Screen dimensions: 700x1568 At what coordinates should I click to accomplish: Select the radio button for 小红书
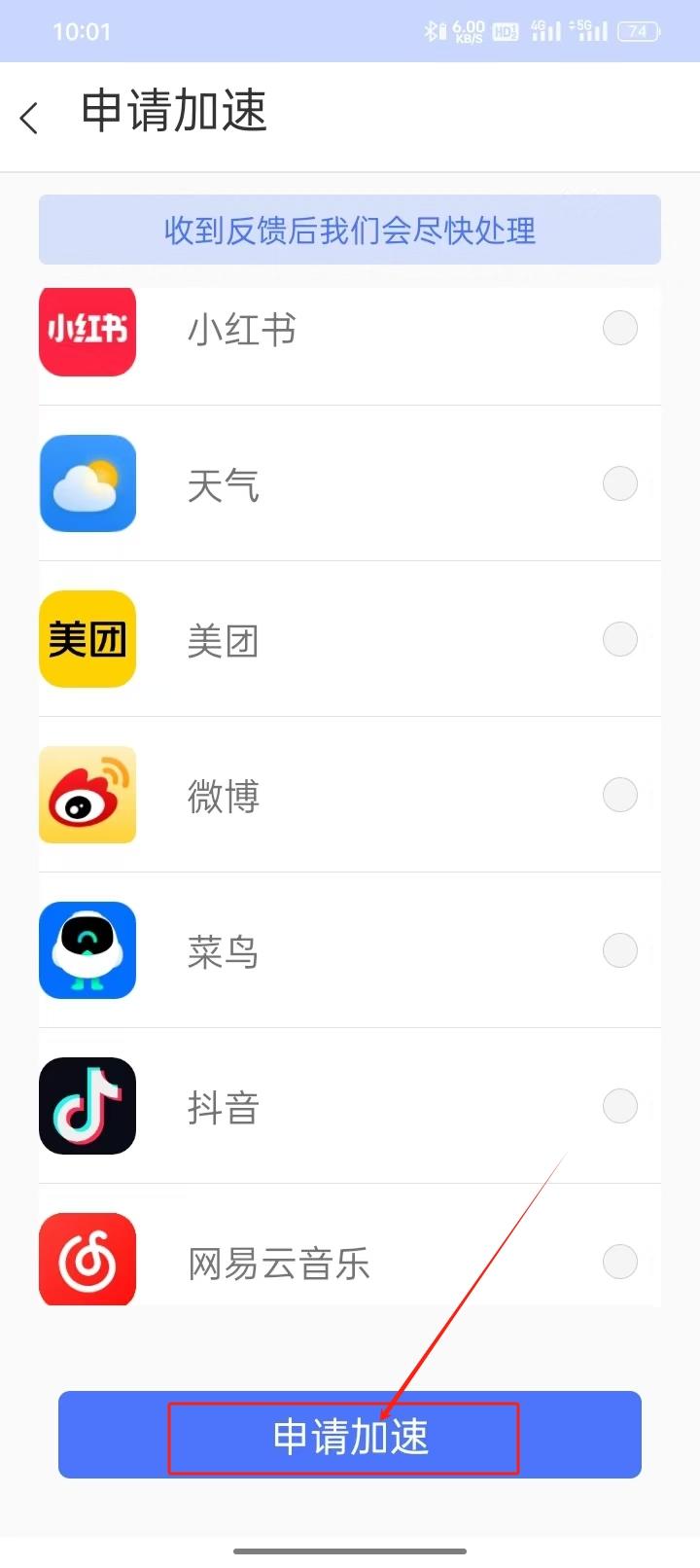tap(620, 328)
